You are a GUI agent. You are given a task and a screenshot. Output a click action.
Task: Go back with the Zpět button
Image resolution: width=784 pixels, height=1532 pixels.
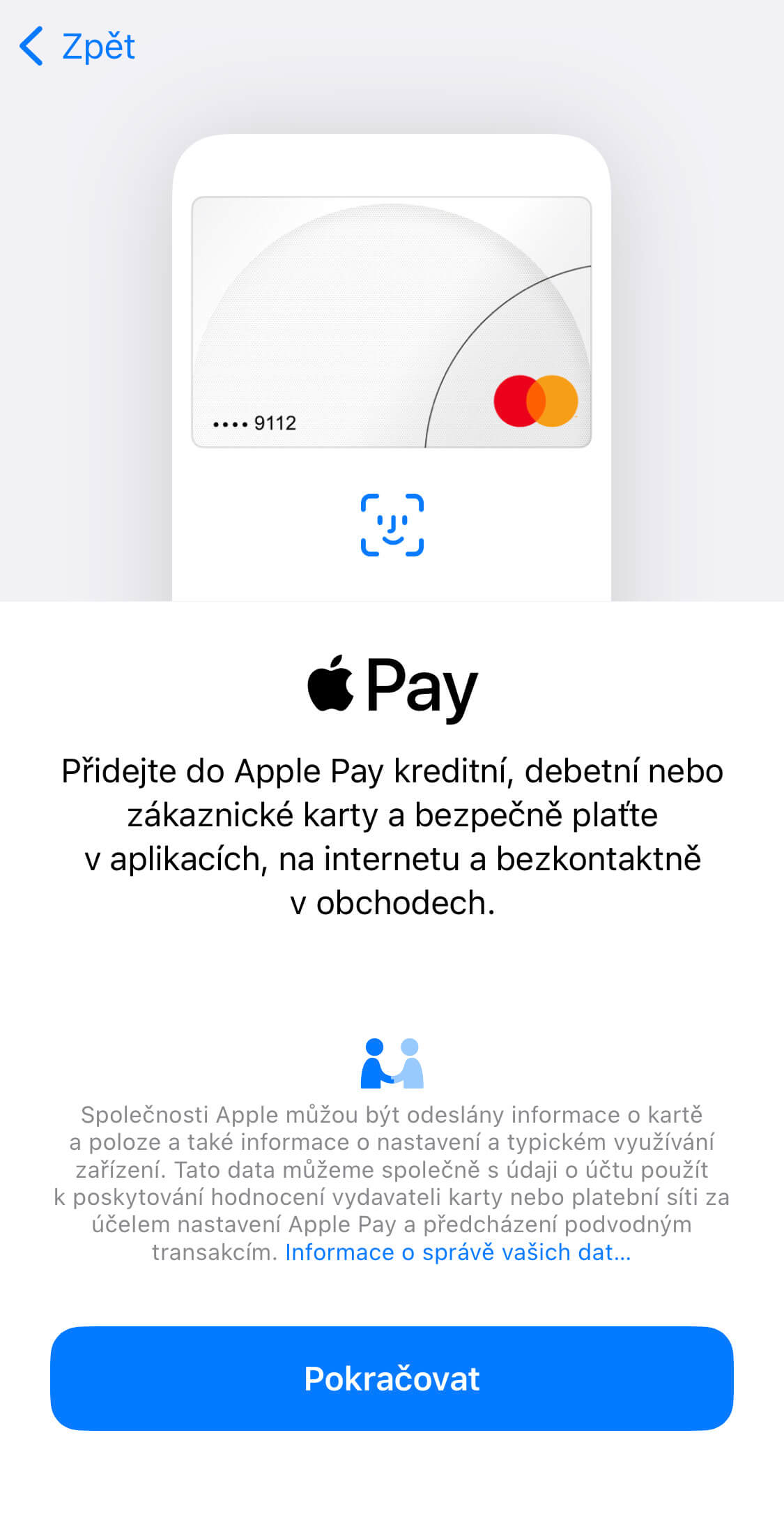(x=78, y=47)
